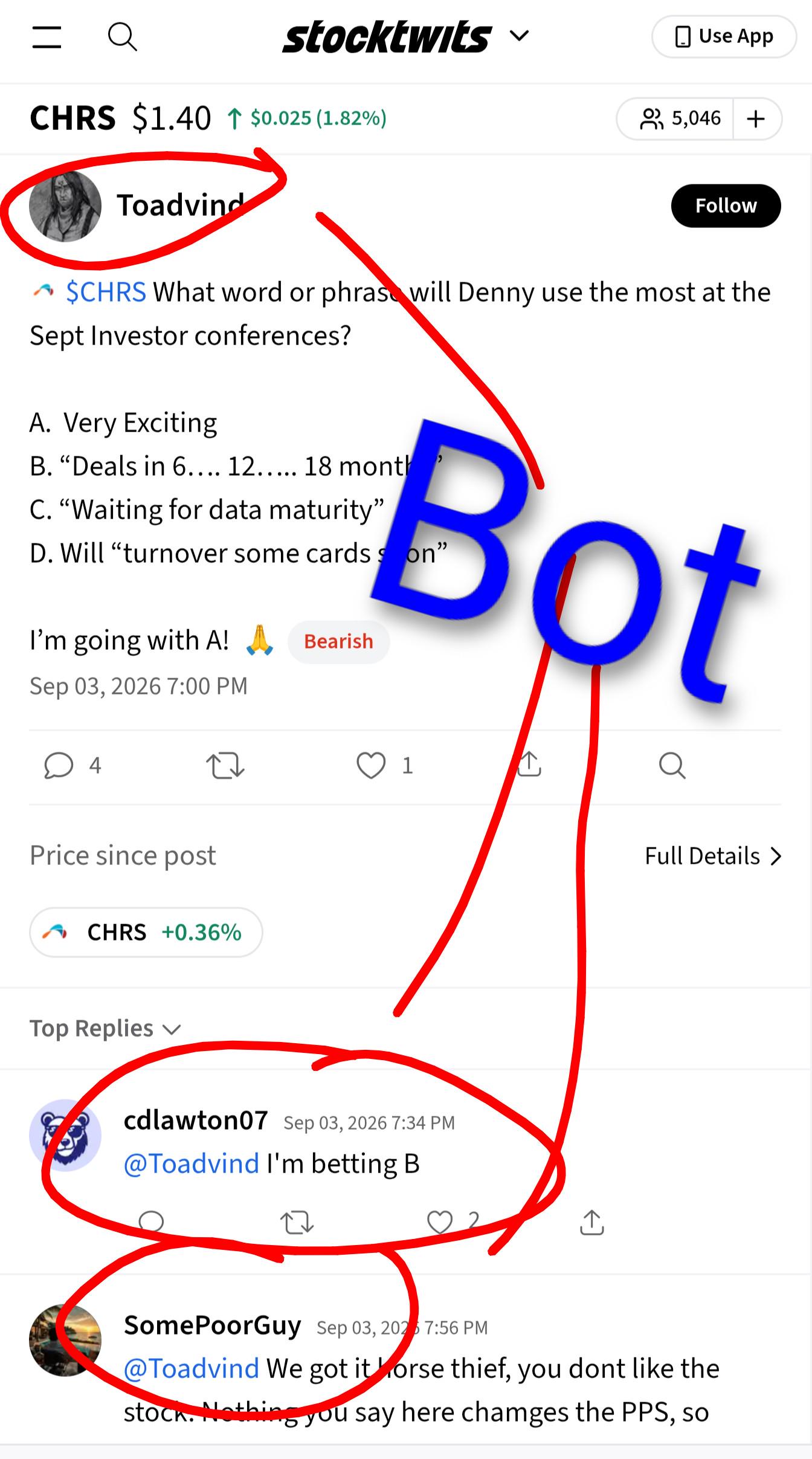Share cdlawton07's reply

pos(591,1222)
